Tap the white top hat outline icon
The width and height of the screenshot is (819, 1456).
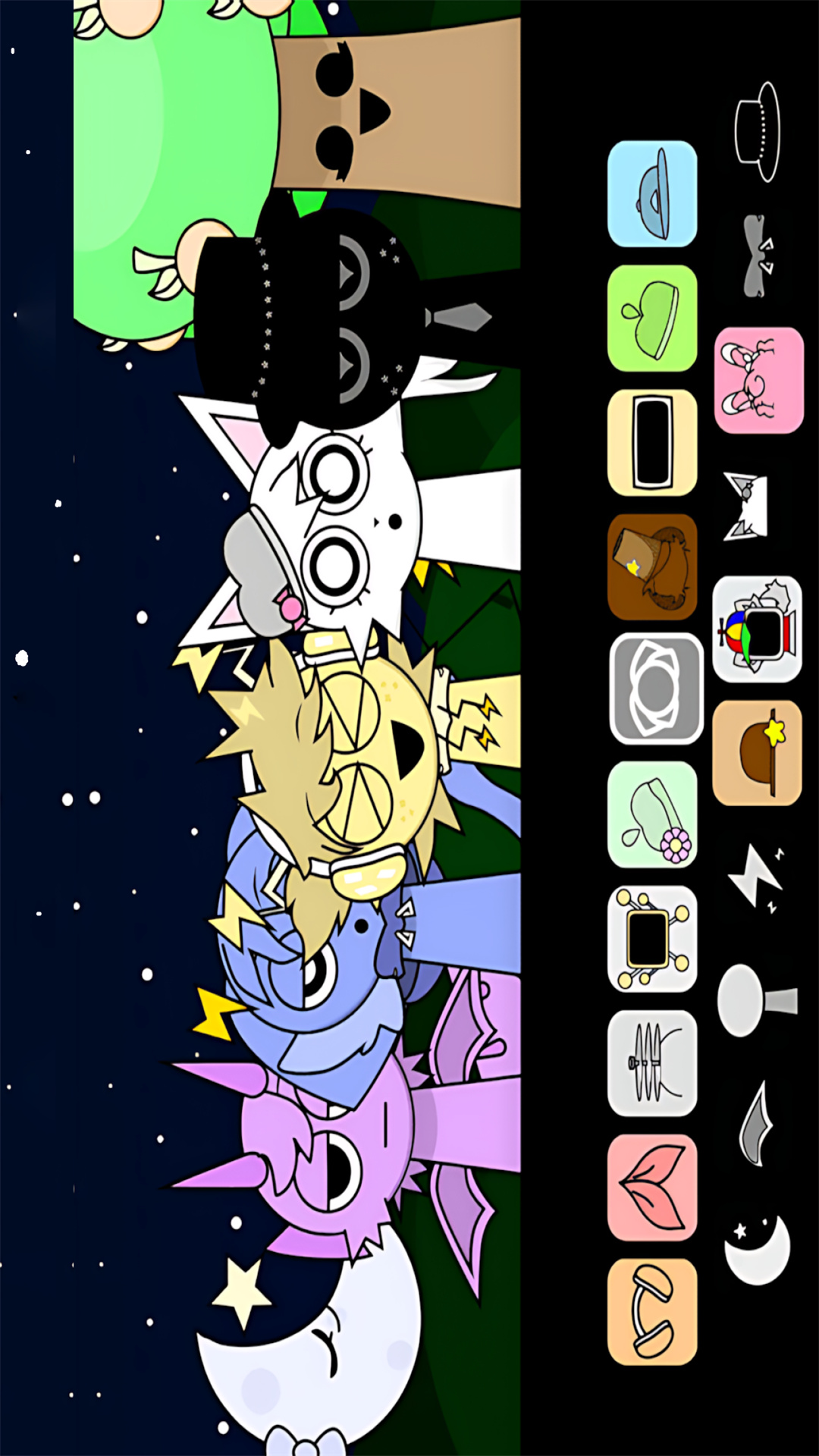click(x=757, y=132)
